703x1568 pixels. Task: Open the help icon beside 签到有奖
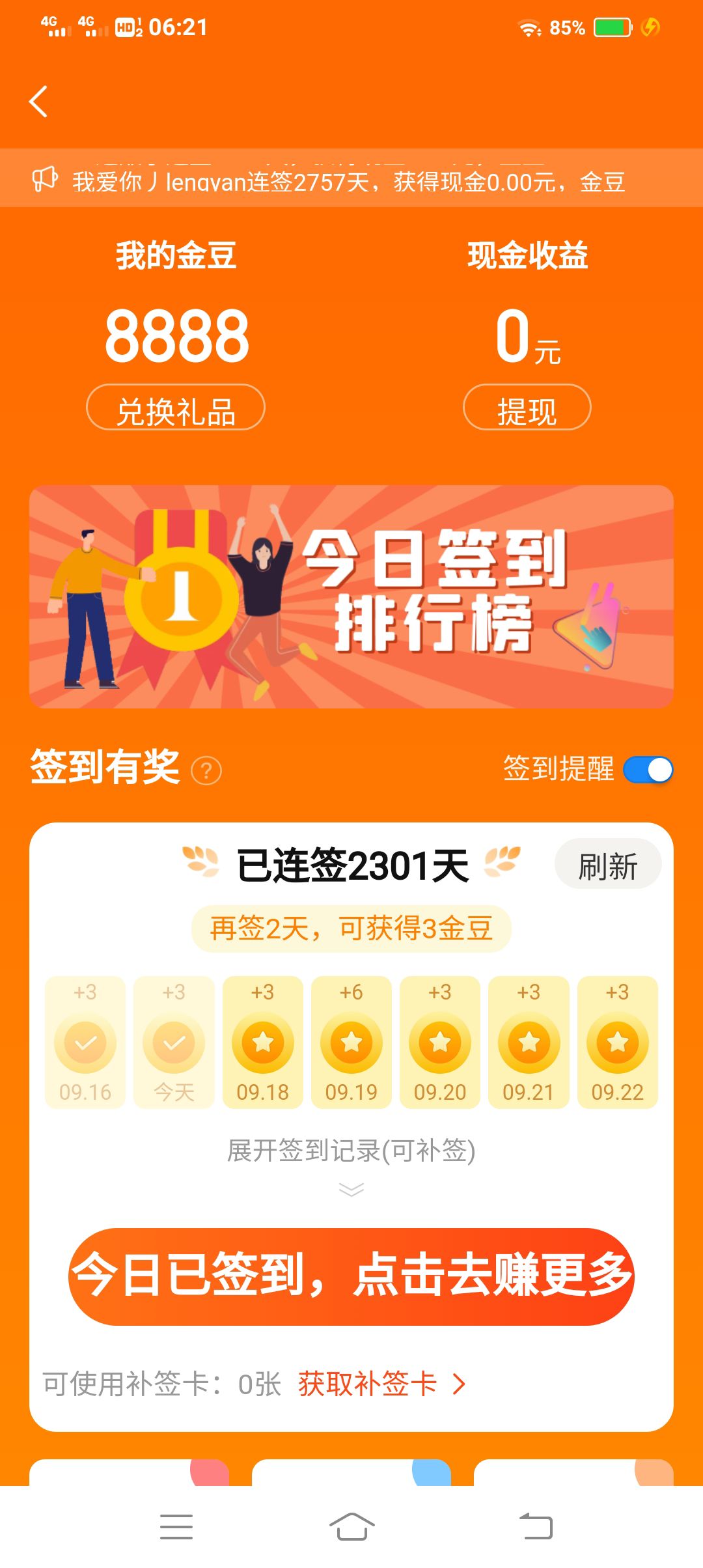pos(206,772)
